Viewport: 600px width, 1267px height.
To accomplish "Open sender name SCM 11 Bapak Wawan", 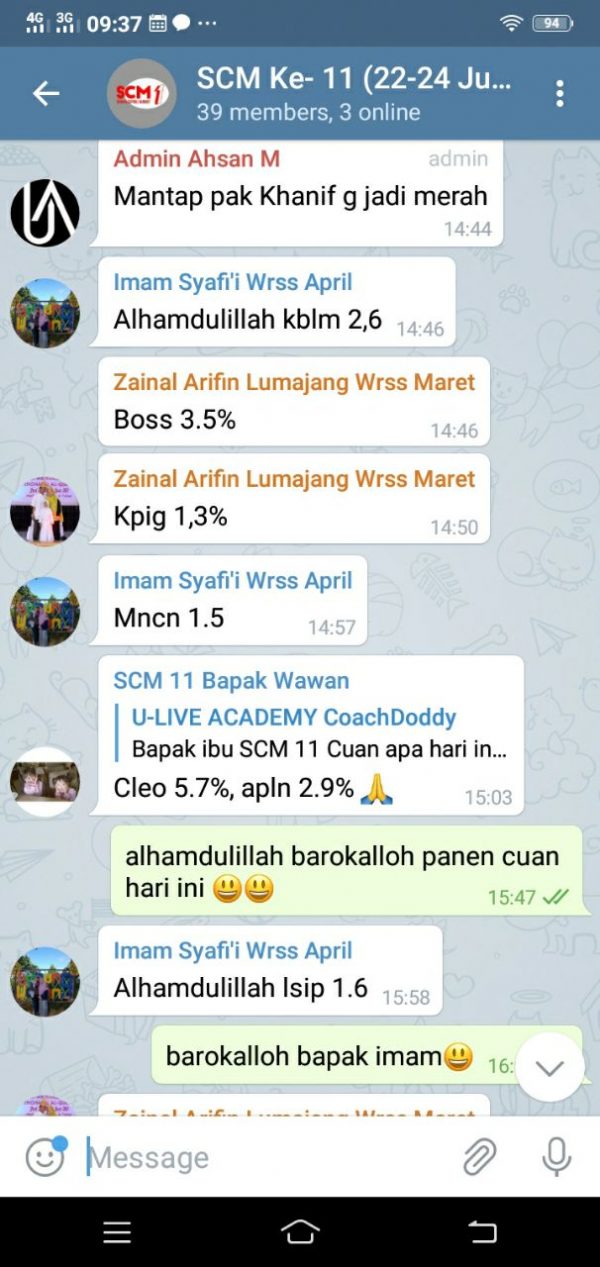I will [231, 681].
